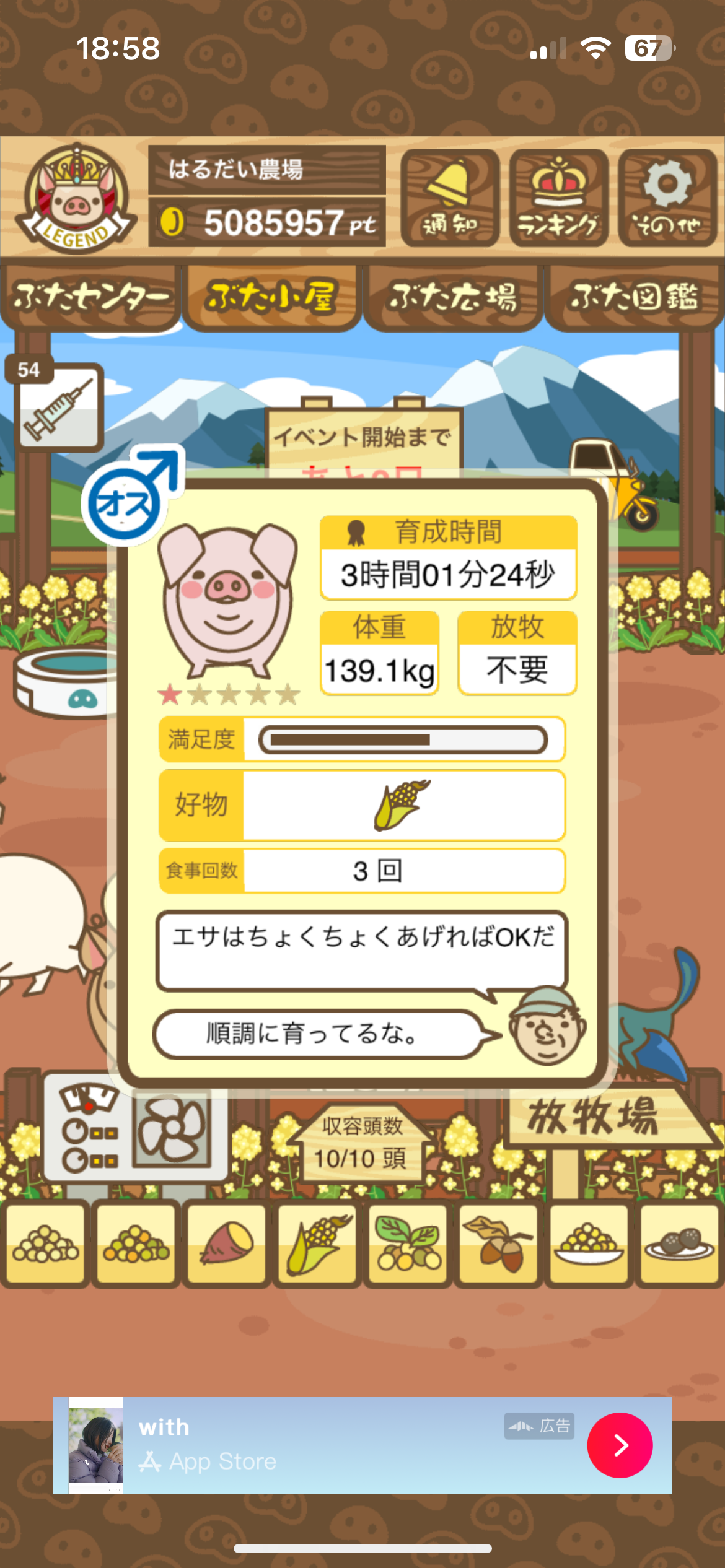Open the その他 gear menu

pyautogui.click(x=667, y=198)
